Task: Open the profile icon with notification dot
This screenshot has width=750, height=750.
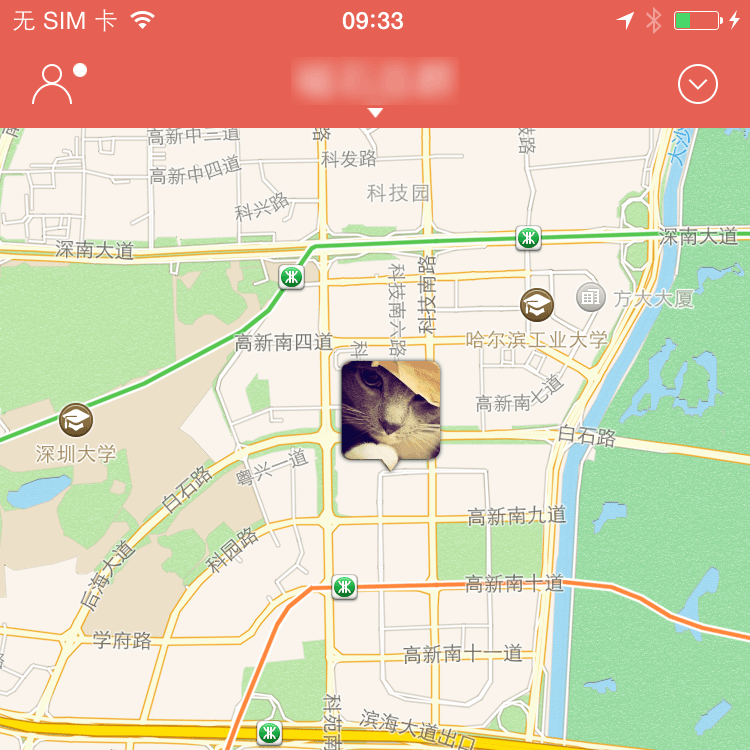Action: click(x=55, y=85)
